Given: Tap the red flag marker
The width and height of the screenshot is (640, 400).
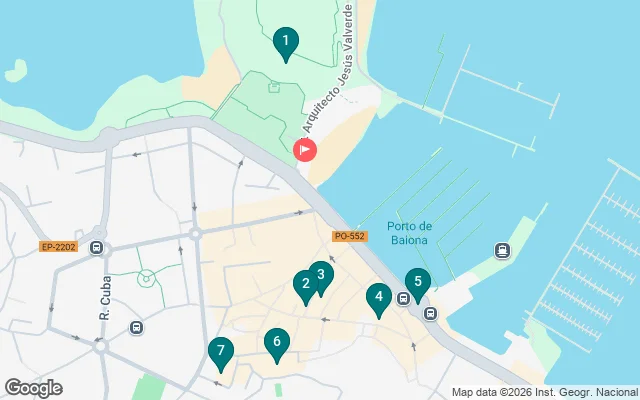Looking at the screenshot, I should pyautogui.click(x=305, y=150).
